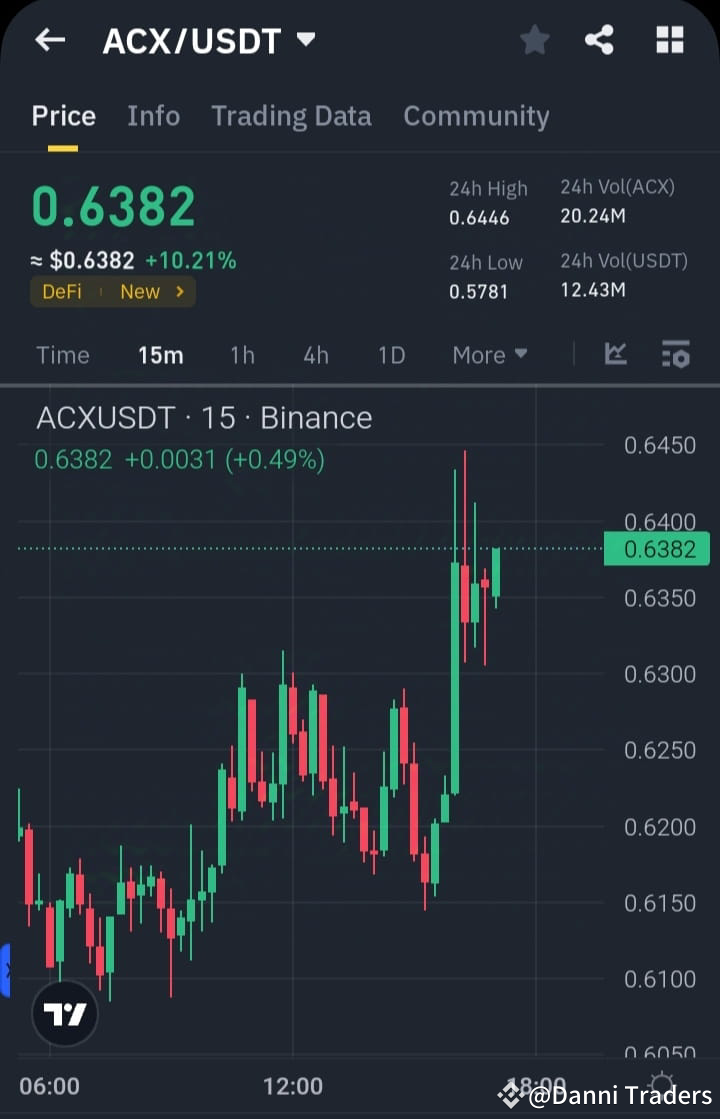720x1119 pixels.
Task: Star ACX/USDT as a favorite
Action: pyautogui.click(x=534, y=40)
